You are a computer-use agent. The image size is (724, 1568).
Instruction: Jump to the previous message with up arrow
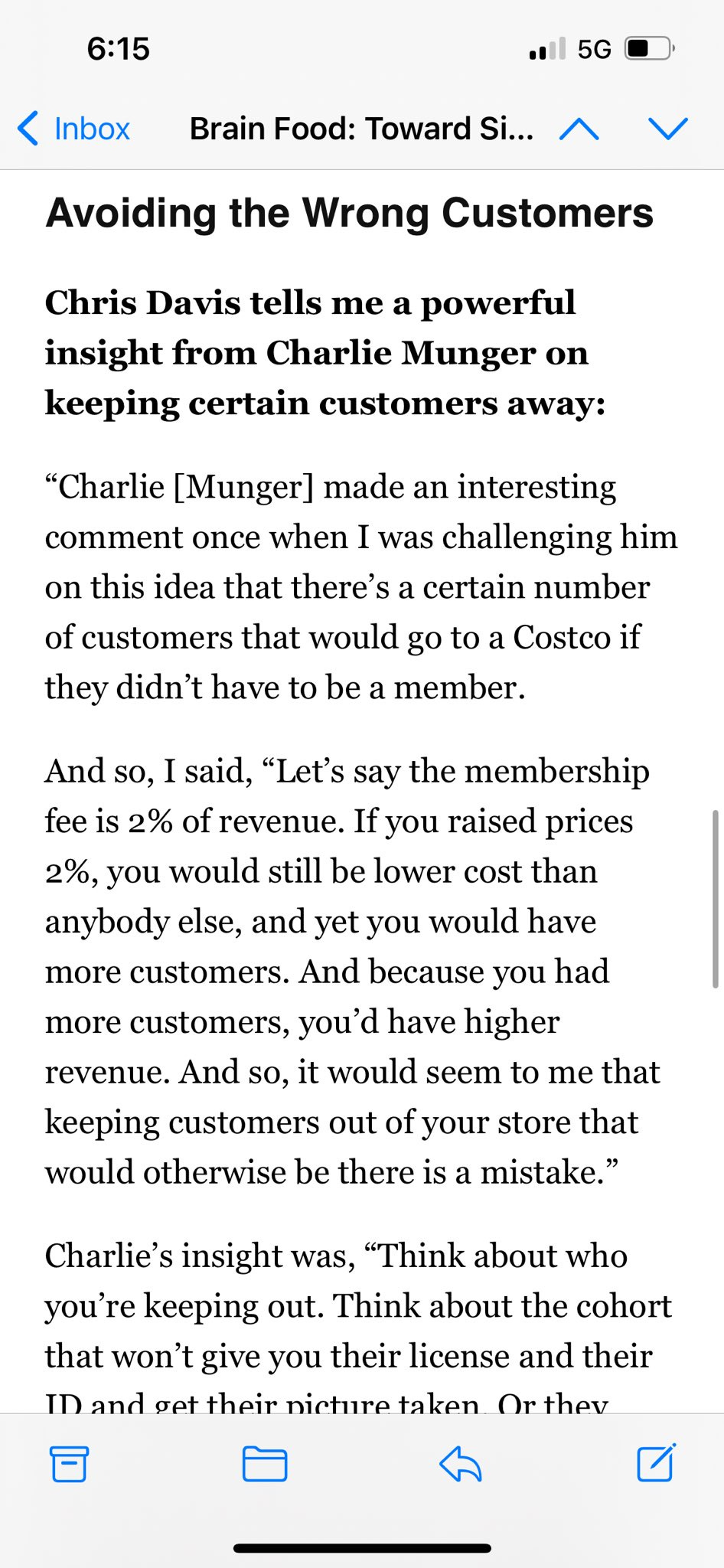coord(579,129)
